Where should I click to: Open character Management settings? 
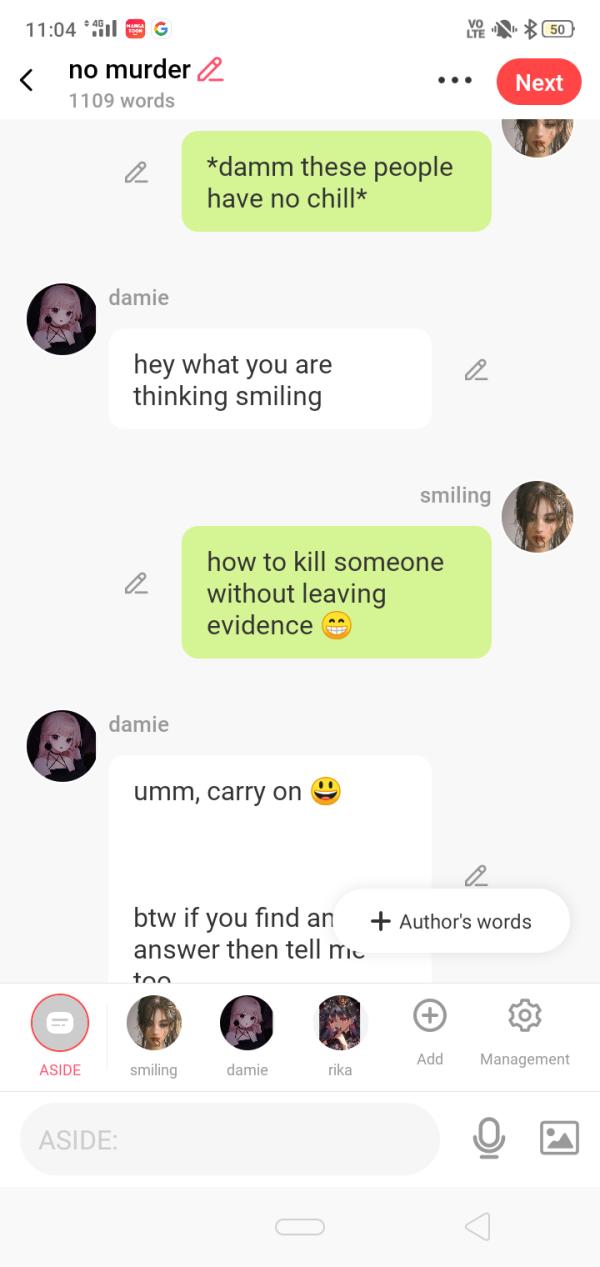pyautogui.click(x=524, y=1030)
